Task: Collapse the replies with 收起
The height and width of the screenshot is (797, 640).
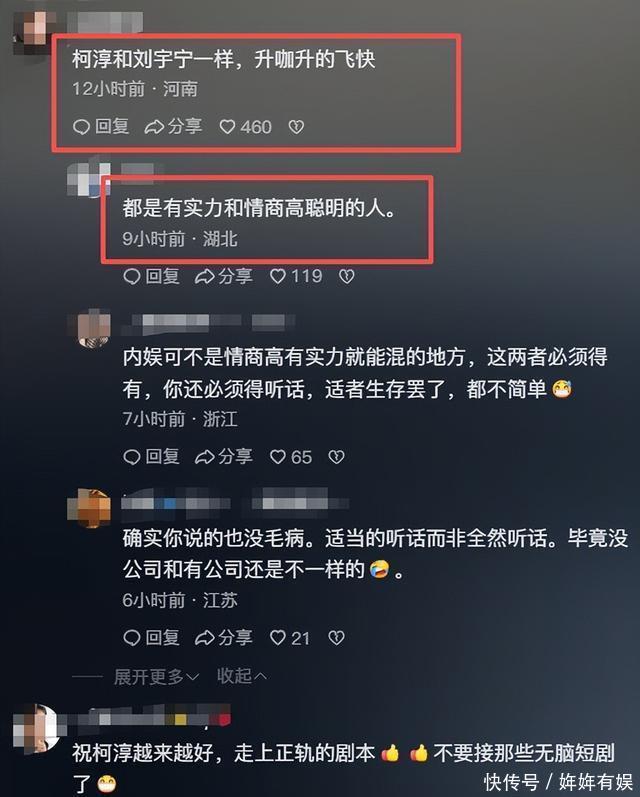Action: point(241,677)
